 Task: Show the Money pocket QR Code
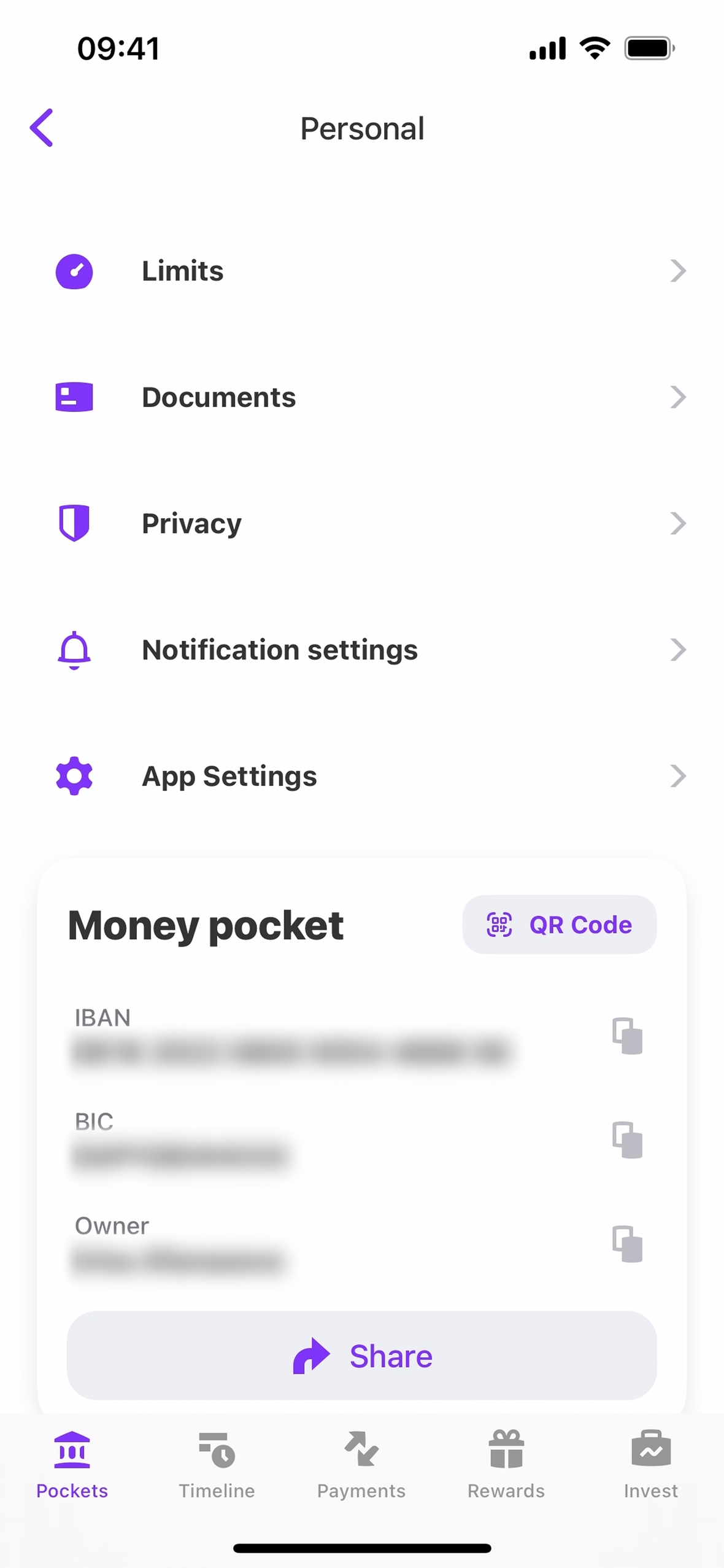[559, 925]
